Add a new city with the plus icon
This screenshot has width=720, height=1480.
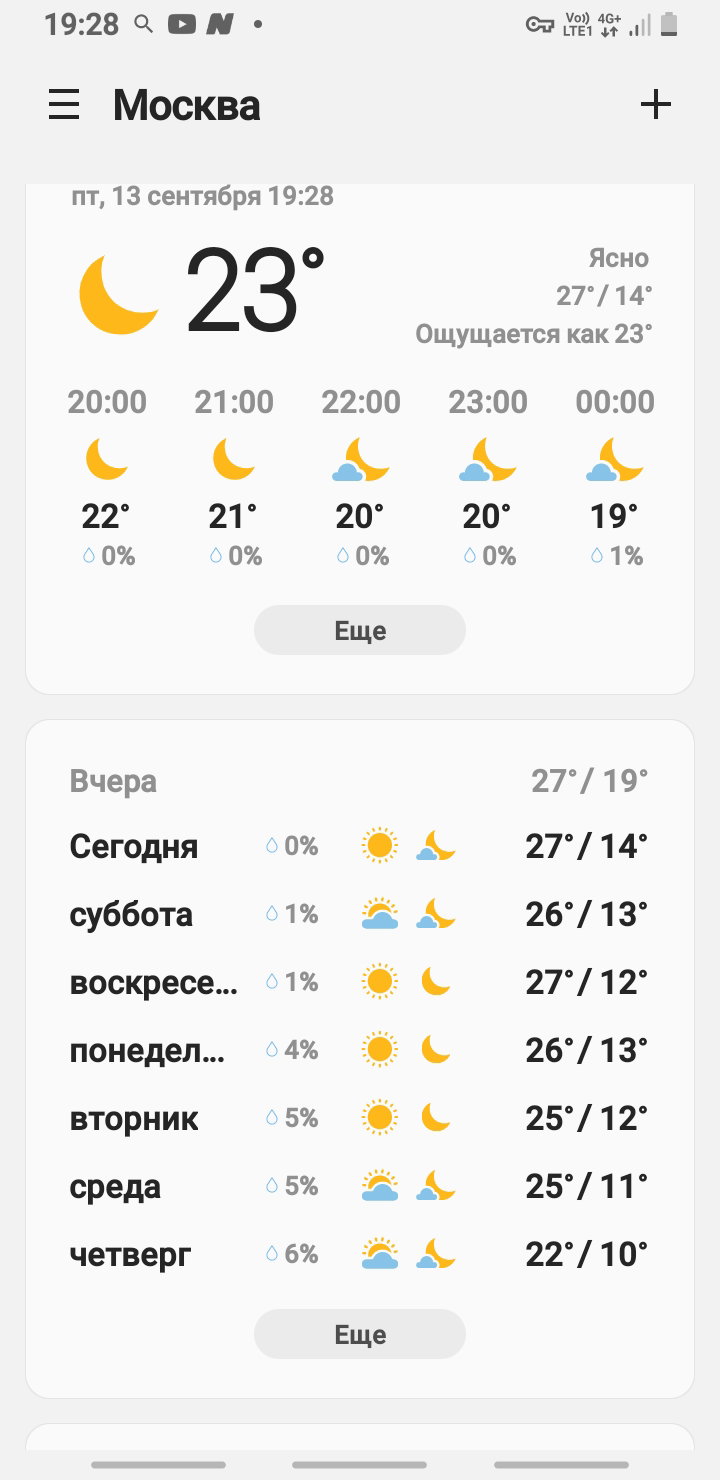pos(655,104)
